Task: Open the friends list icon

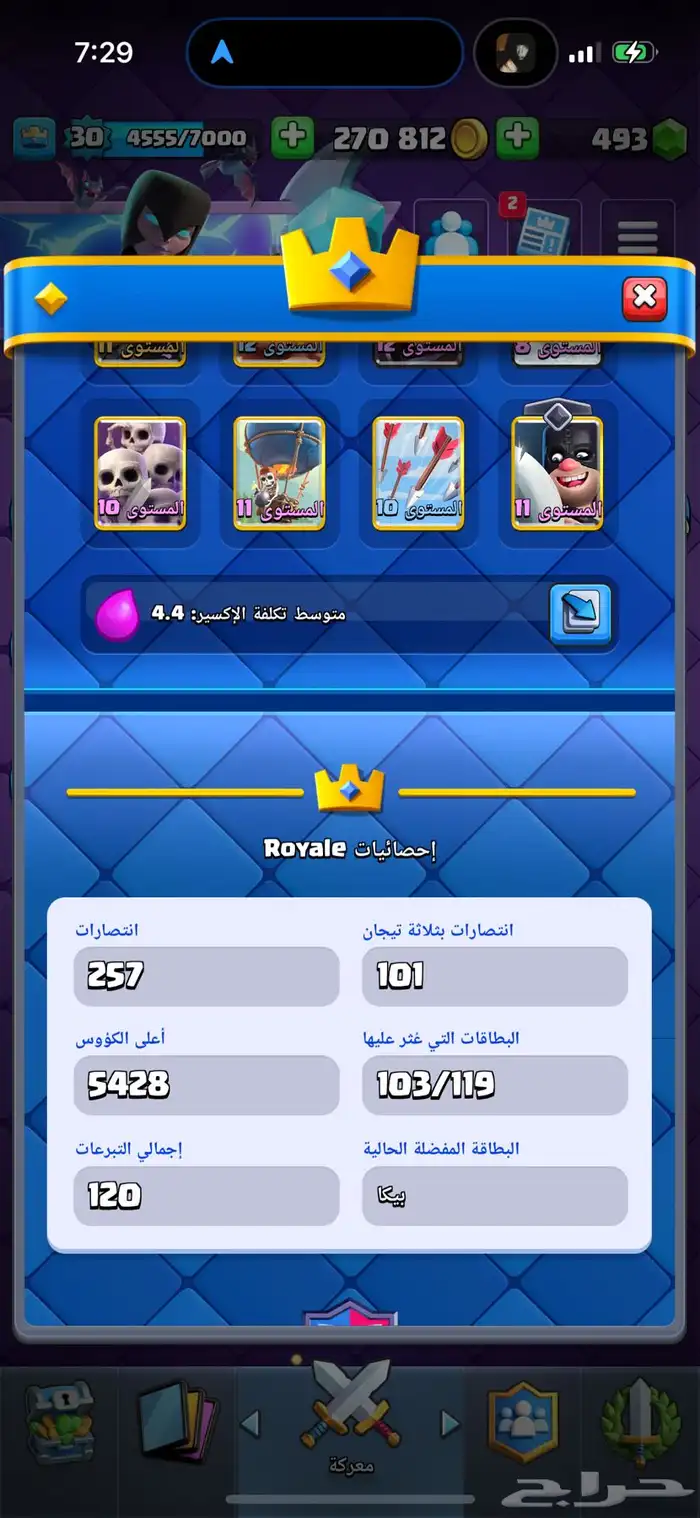Action: (x=450, y=232)
